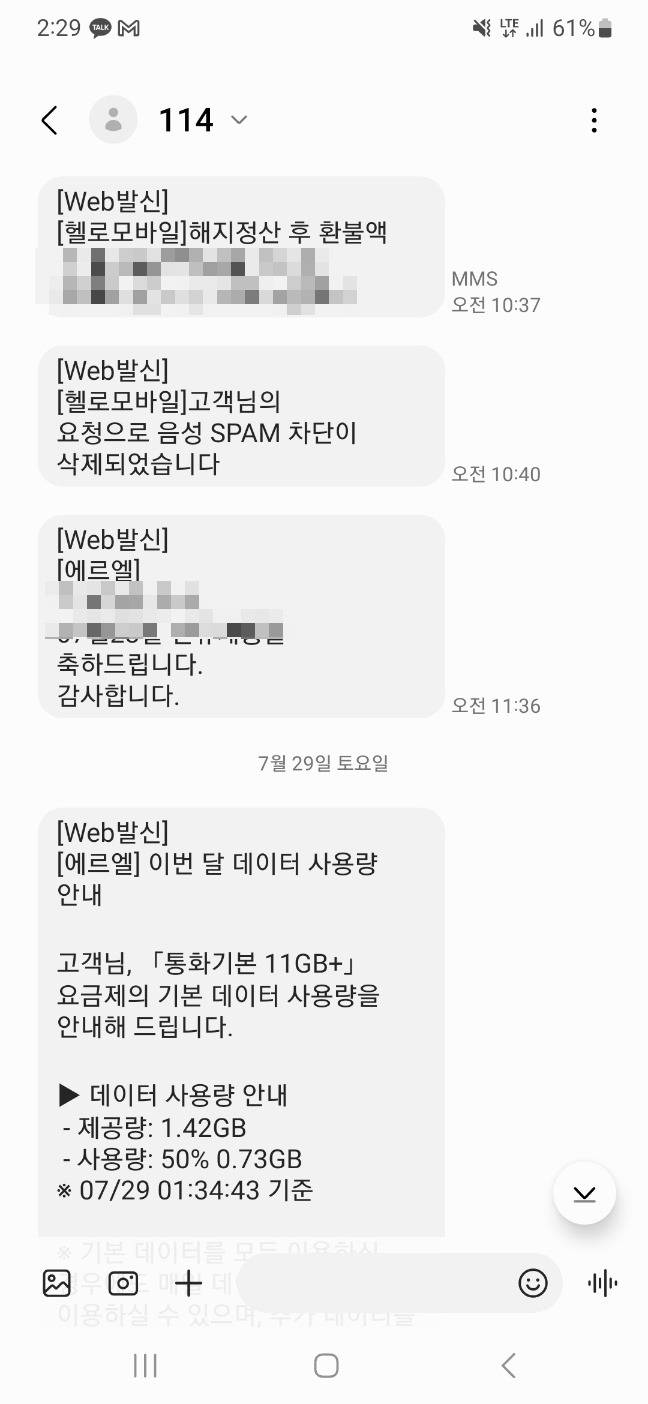Record a voice message
Screen dimensions: 648x1404
(x=603, y=1283)
